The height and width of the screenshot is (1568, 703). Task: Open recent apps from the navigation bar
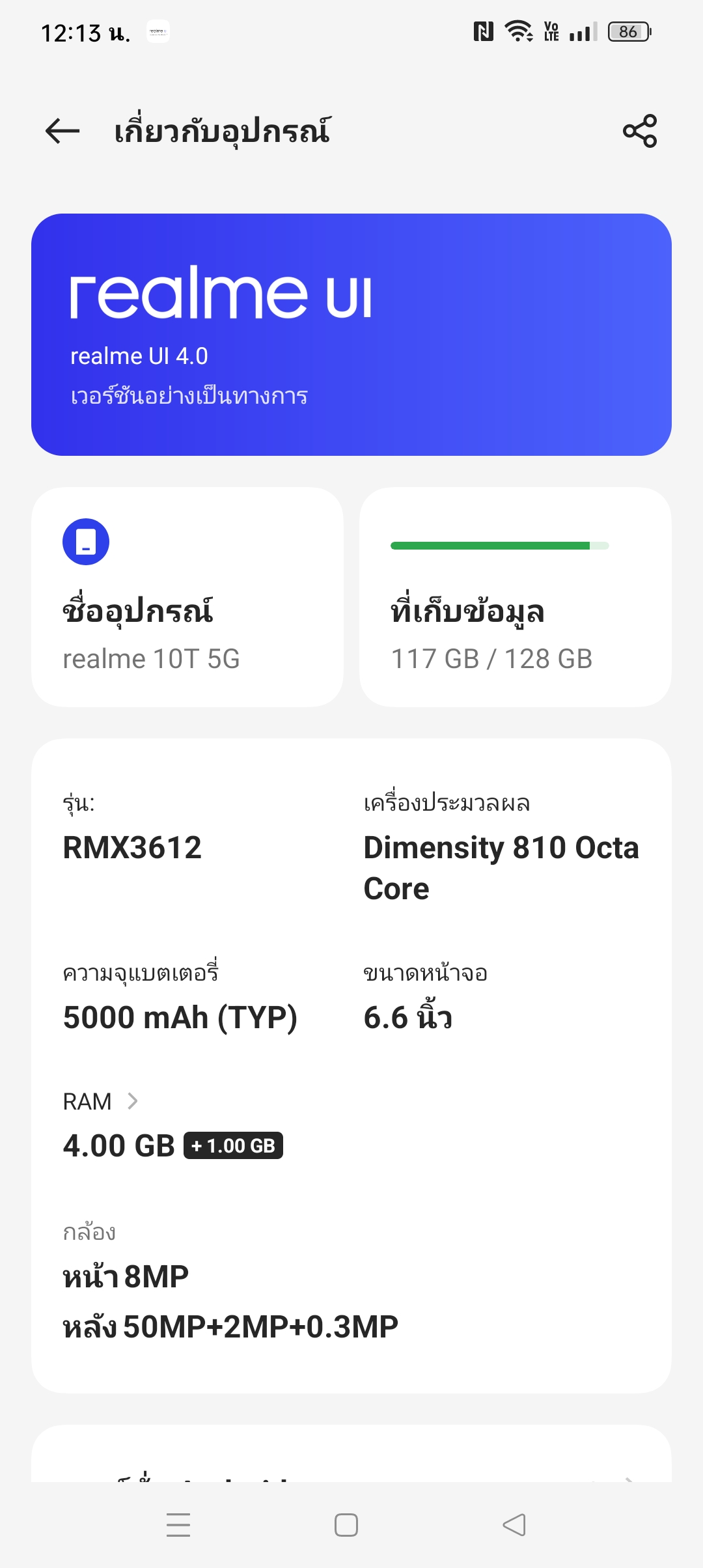[x=178, y=1525]
